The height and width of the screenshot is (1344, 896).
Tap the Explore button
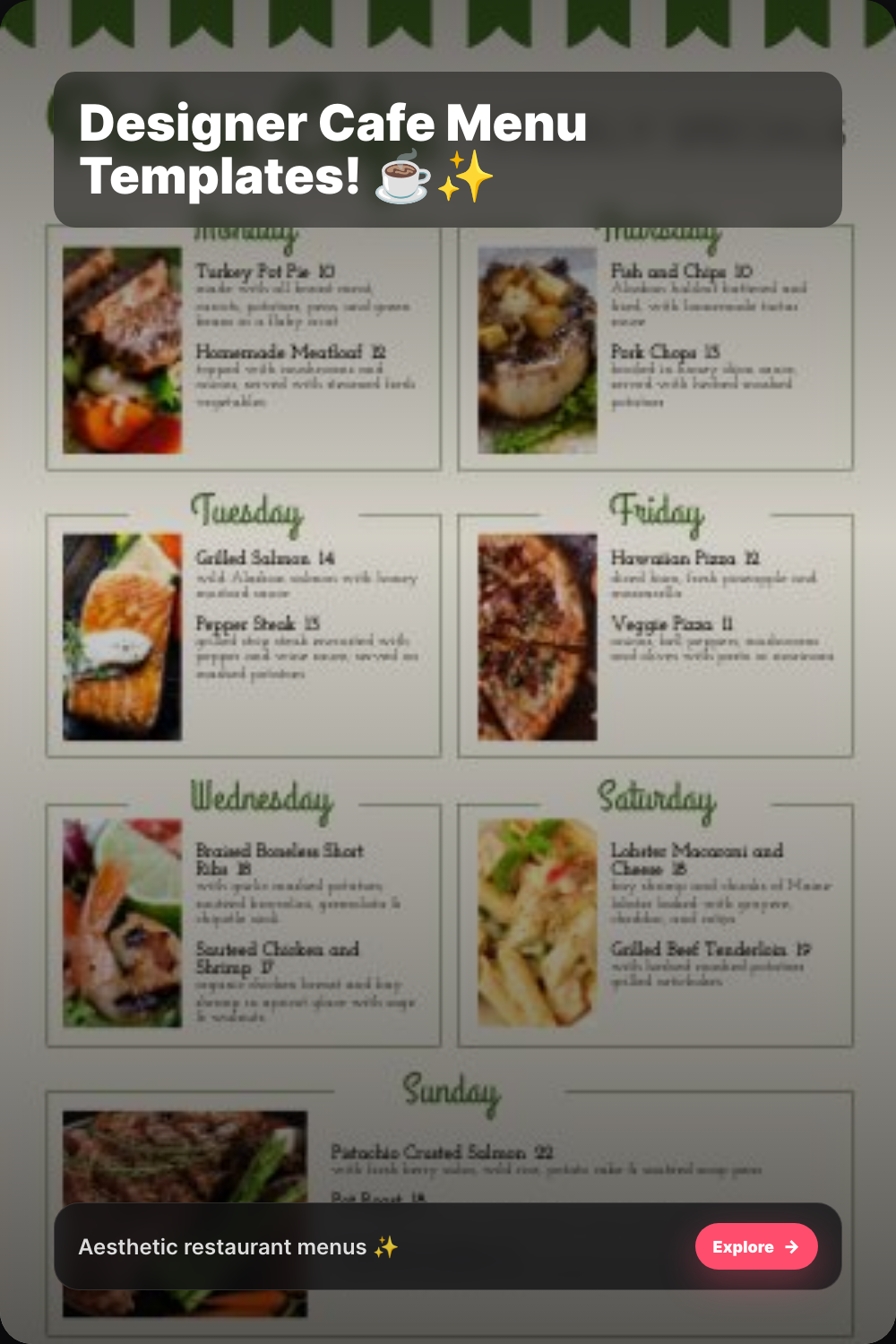click(756, 1246)
